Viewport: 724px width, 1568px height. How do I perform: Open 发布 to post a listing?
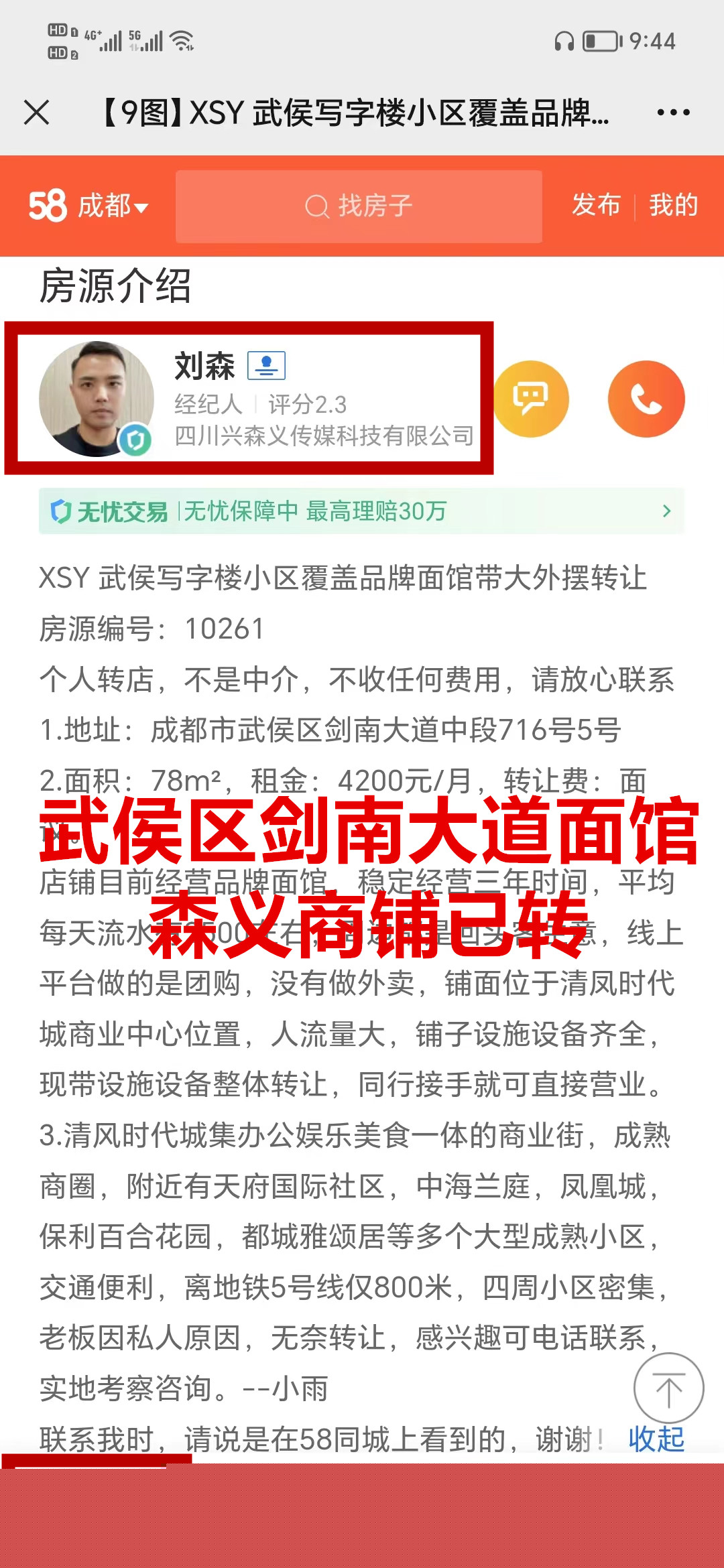pyautogui.click(x=595, y=205)
